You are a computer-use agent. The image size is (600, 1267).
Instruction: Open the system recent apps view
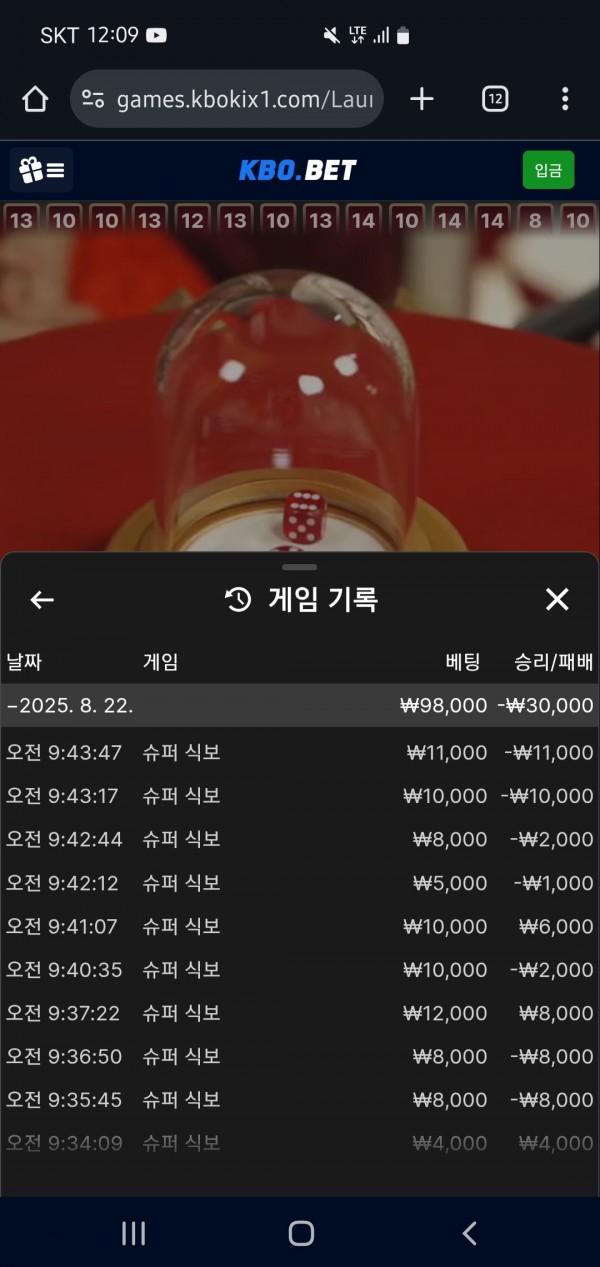(133, 1233)
